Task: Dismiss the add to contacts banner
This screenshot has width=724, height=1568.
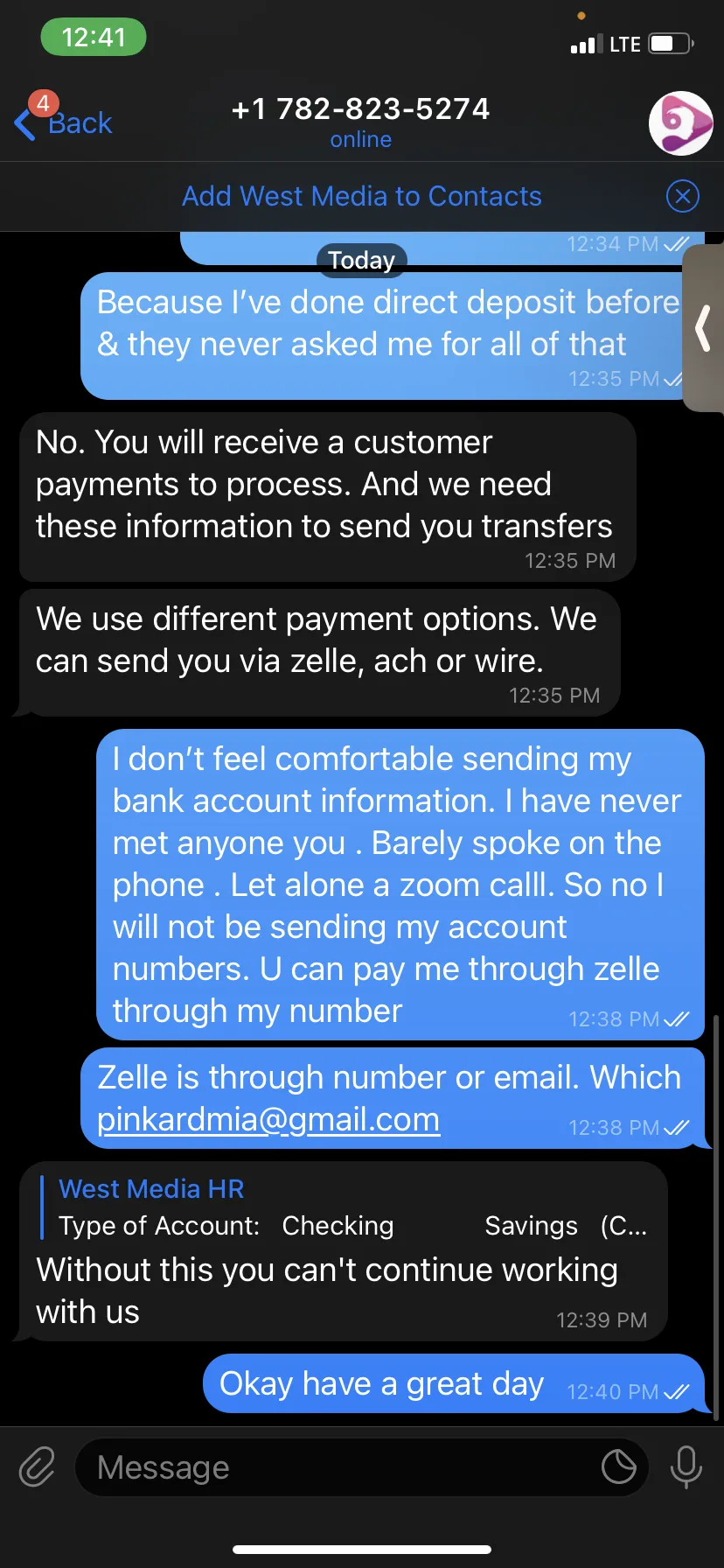Action: (682, 196)
